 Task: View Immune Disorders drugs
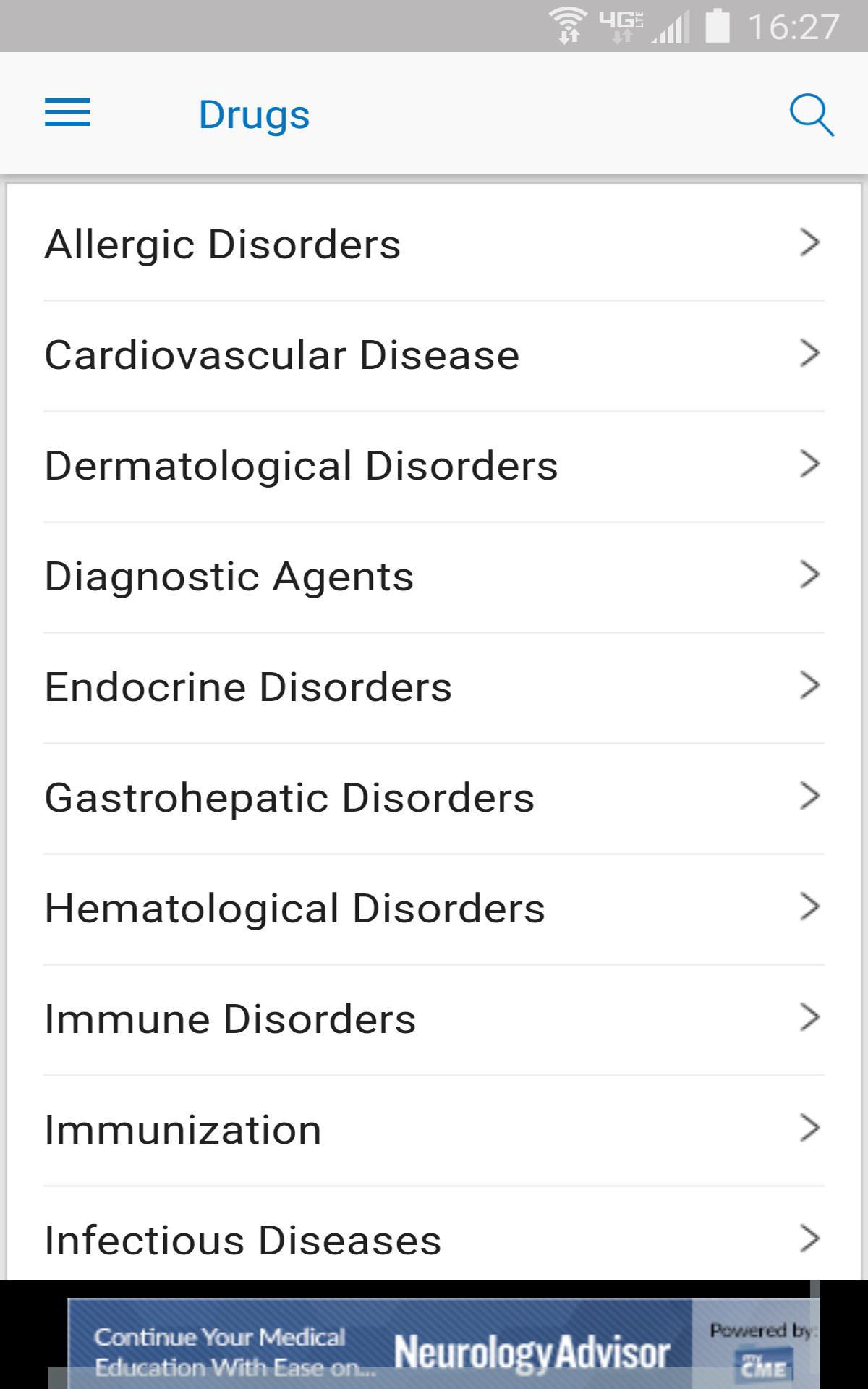click(x=434, y=1020)
